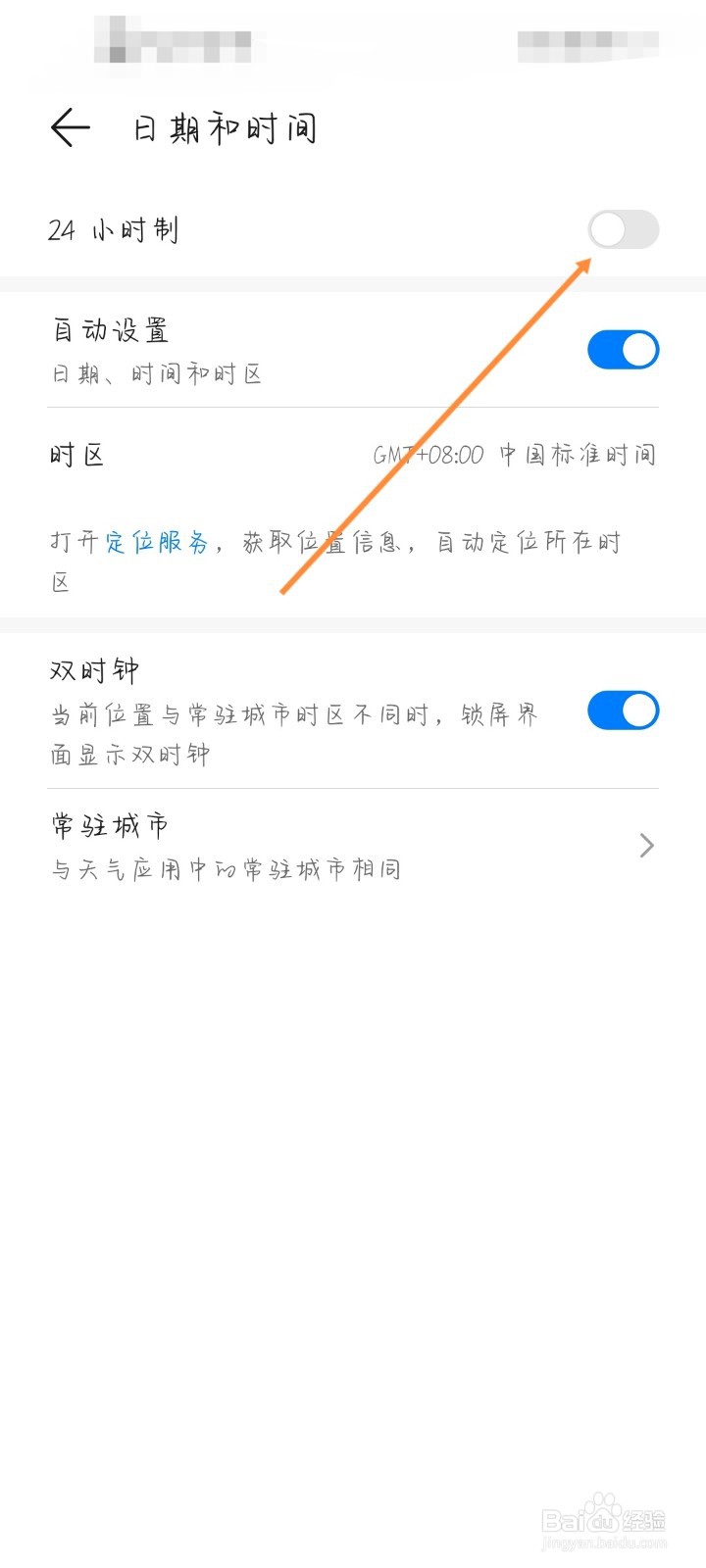706x1568 pixels.
Task: Click the 24 小时制 switch circle
Action: (606, 230)
